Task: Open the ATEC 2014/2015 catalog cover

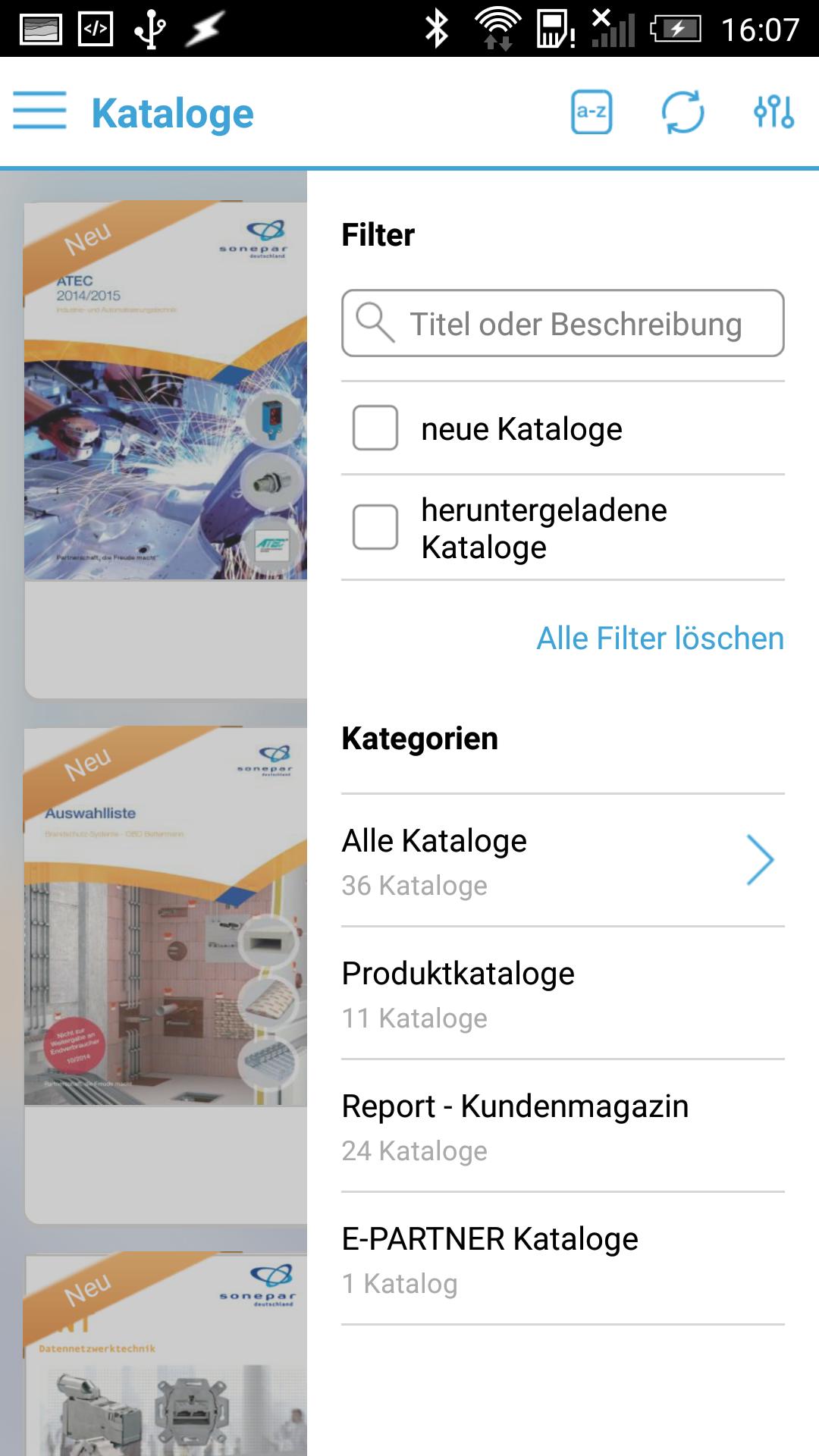Action: 165,391
